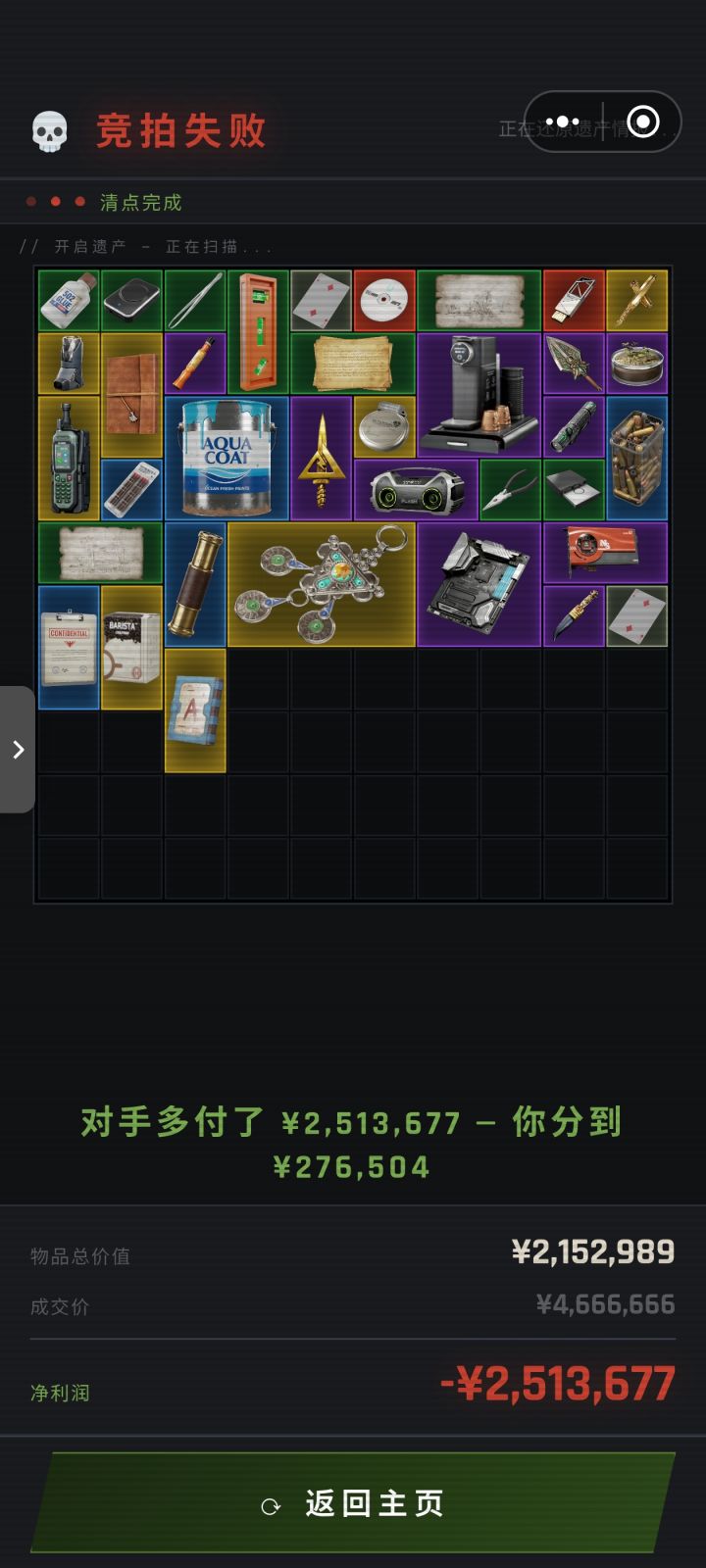Screen dimensions: 706x1568
Task: Select the USB flash drive item
Action: click(x=574, y=297)
